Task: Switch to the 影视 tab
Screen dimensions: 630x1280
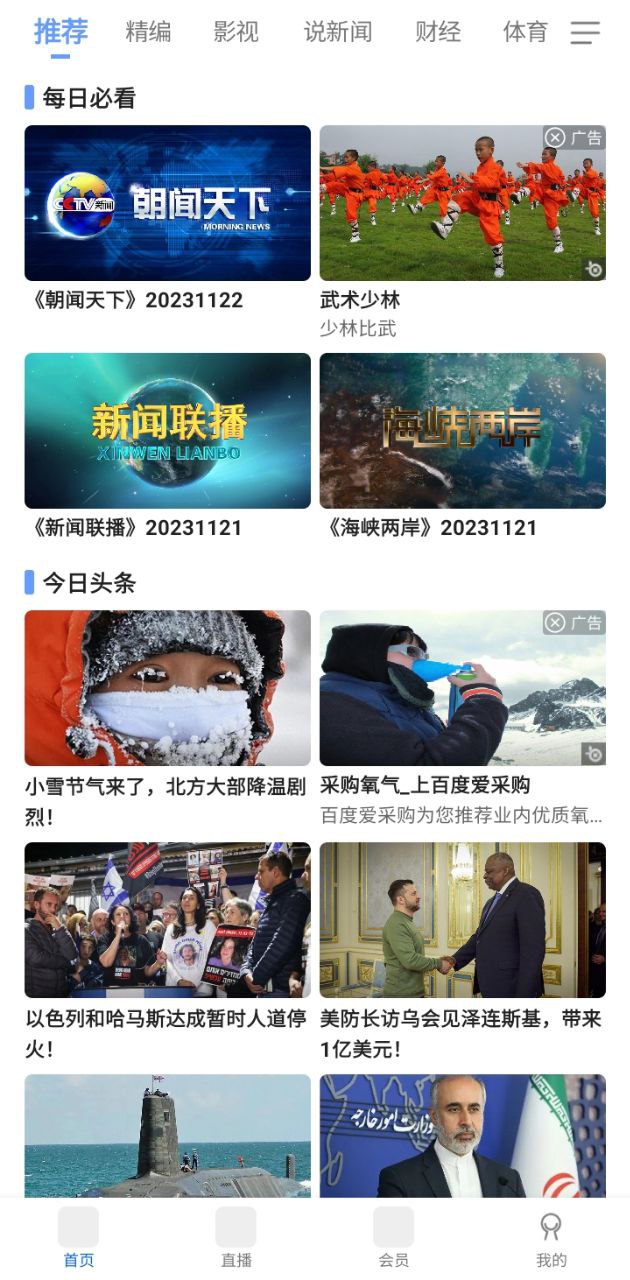Action: (236, 32)
